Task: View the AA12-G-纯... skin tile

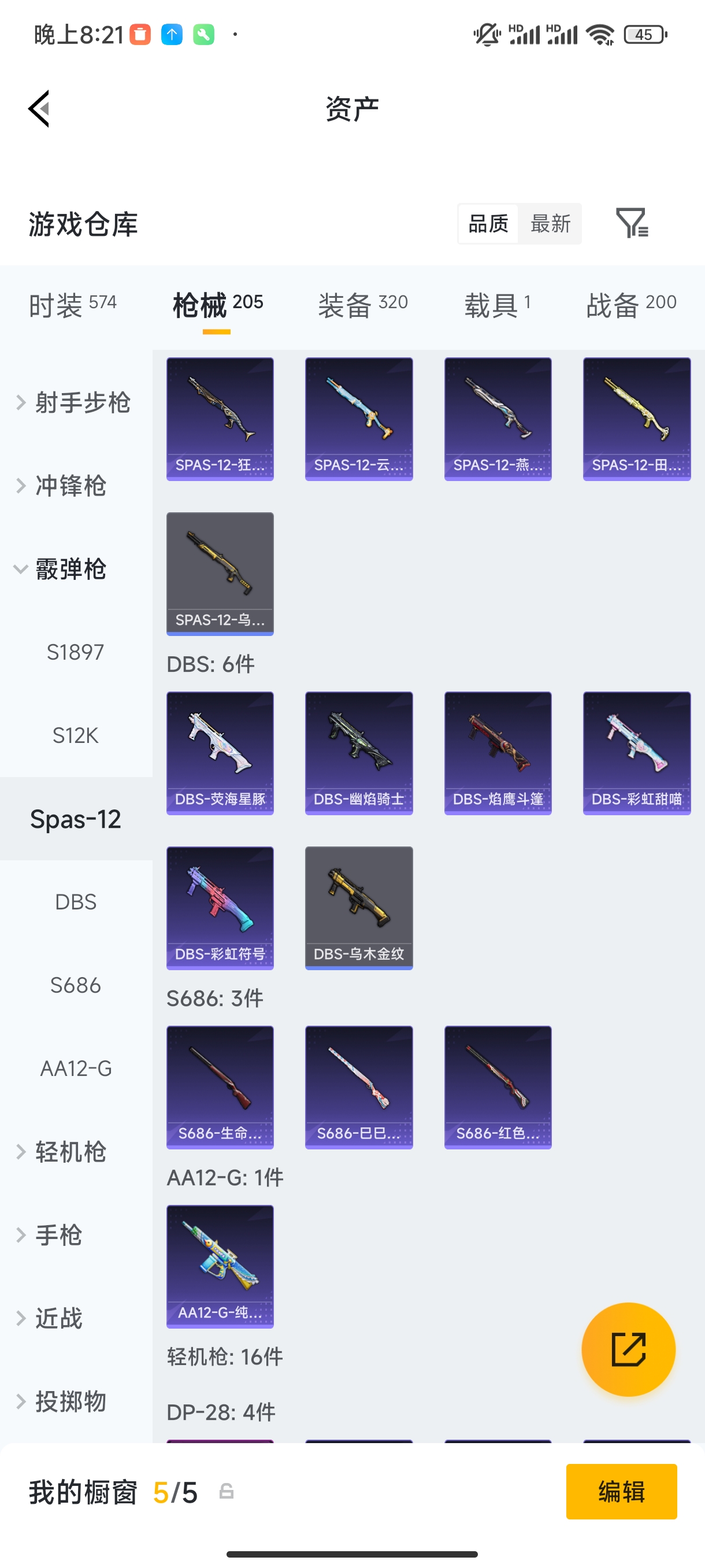Action: [x=220, y=1266]
